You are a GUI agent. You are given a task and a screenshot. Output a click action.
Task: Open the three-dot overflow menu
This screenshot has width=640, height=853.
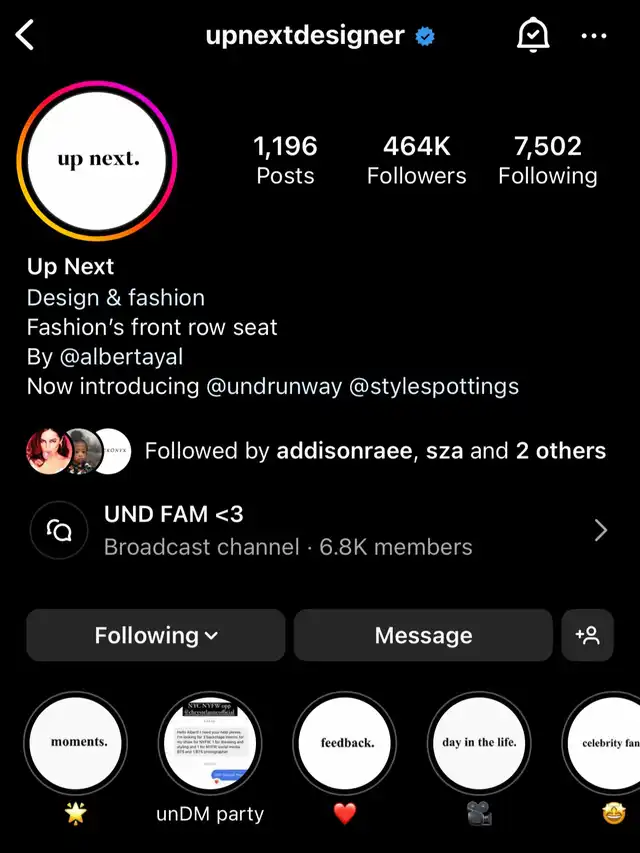tap(594, 36)
